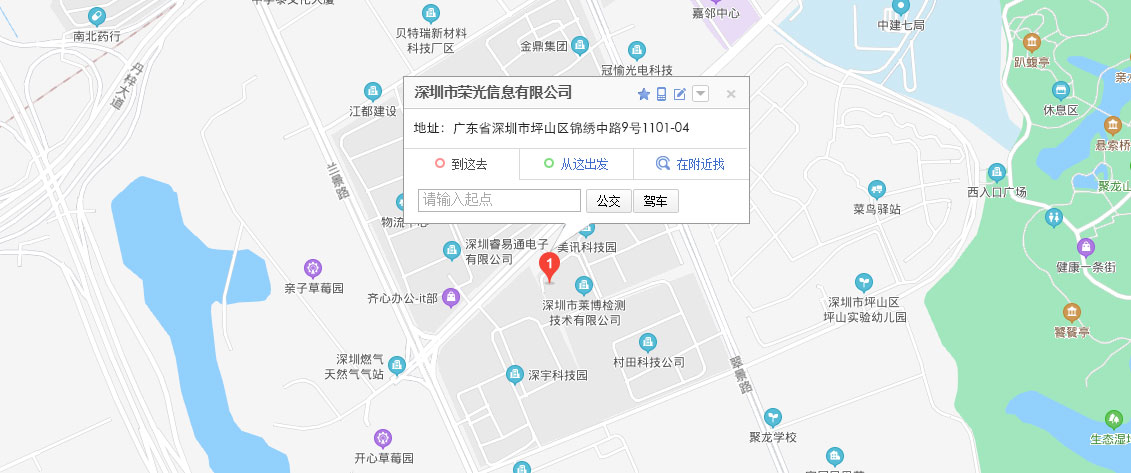
Task: Select the 到这去 tab
Action: pos(461,164)
